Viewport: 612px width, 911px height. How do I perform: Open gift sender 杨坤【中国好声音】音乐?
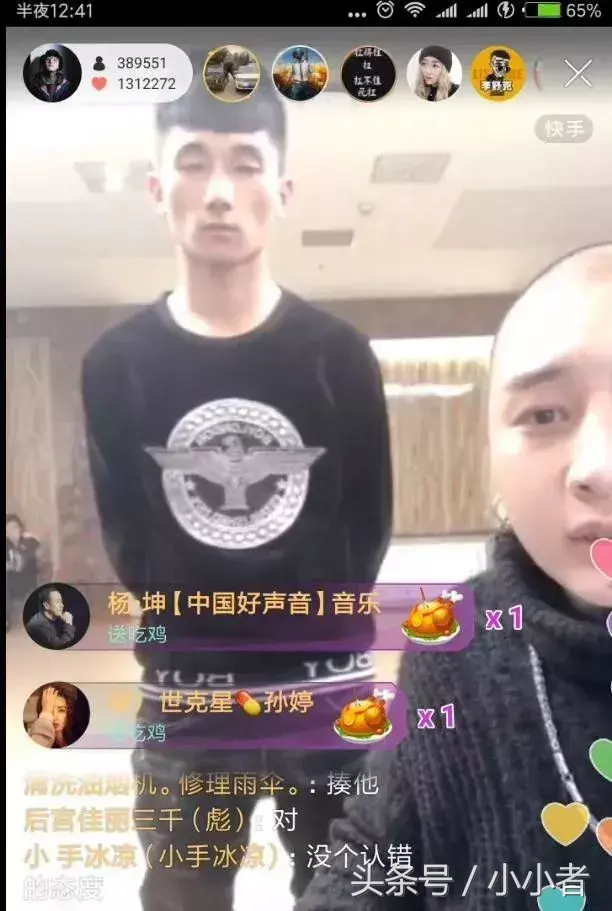[56, 616]
